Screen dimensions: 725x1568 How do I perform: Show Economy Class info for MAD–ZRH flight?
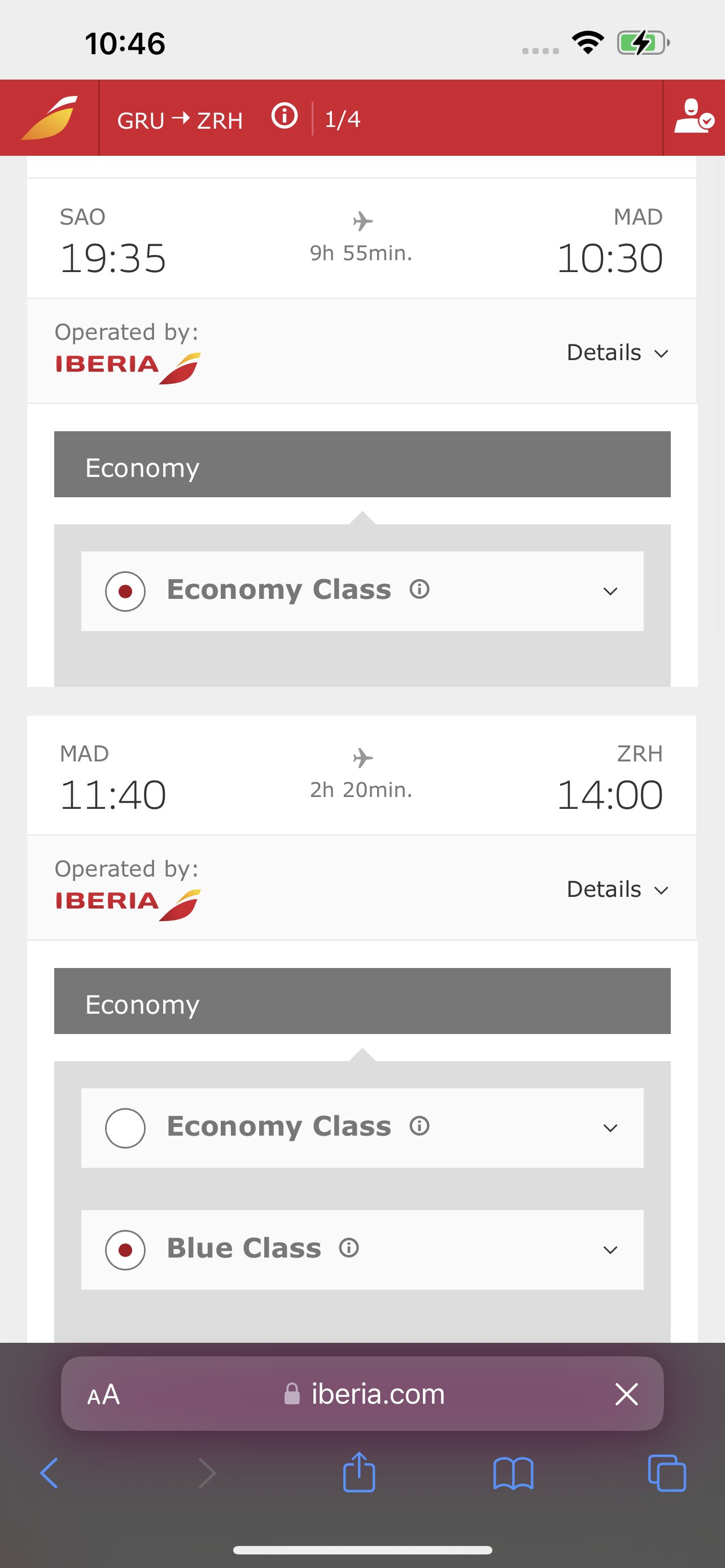(x=420, y=1126)
